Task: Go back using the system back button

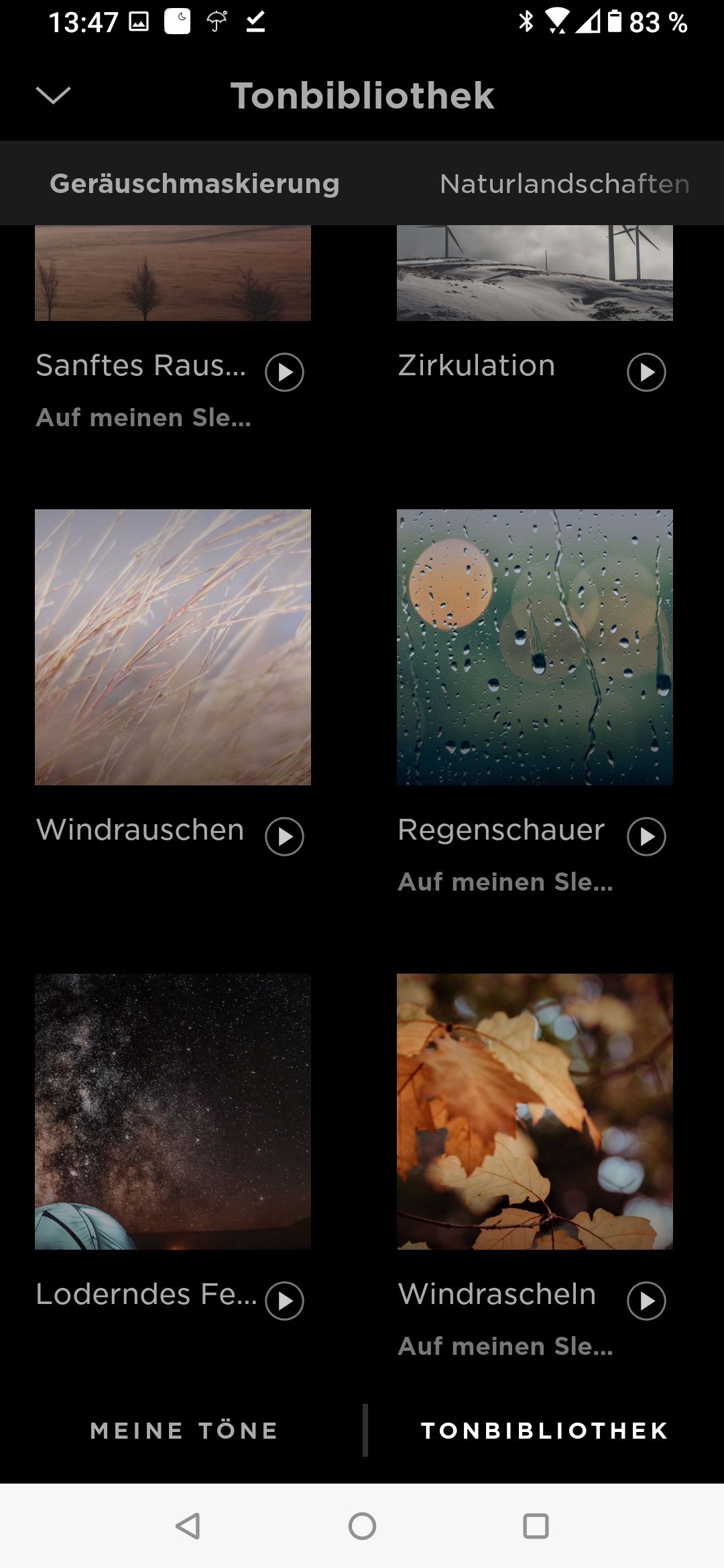Action: pyautogui.click(x=188, y=1526)
